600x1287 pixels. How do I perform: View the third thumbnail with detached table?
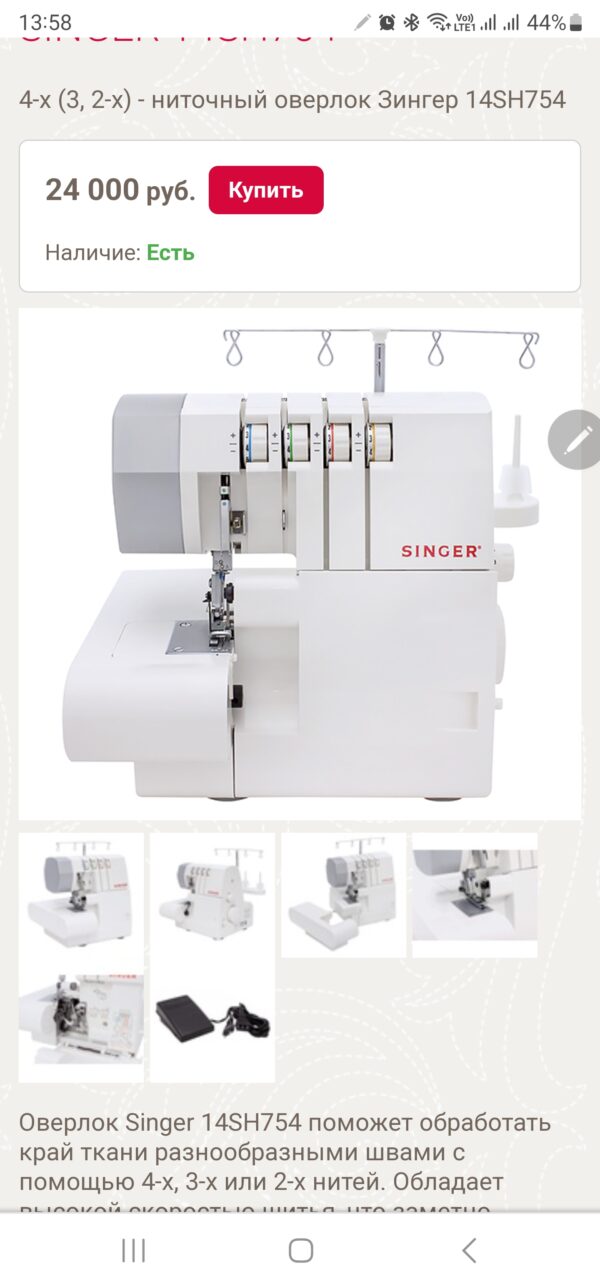point(343,895)
